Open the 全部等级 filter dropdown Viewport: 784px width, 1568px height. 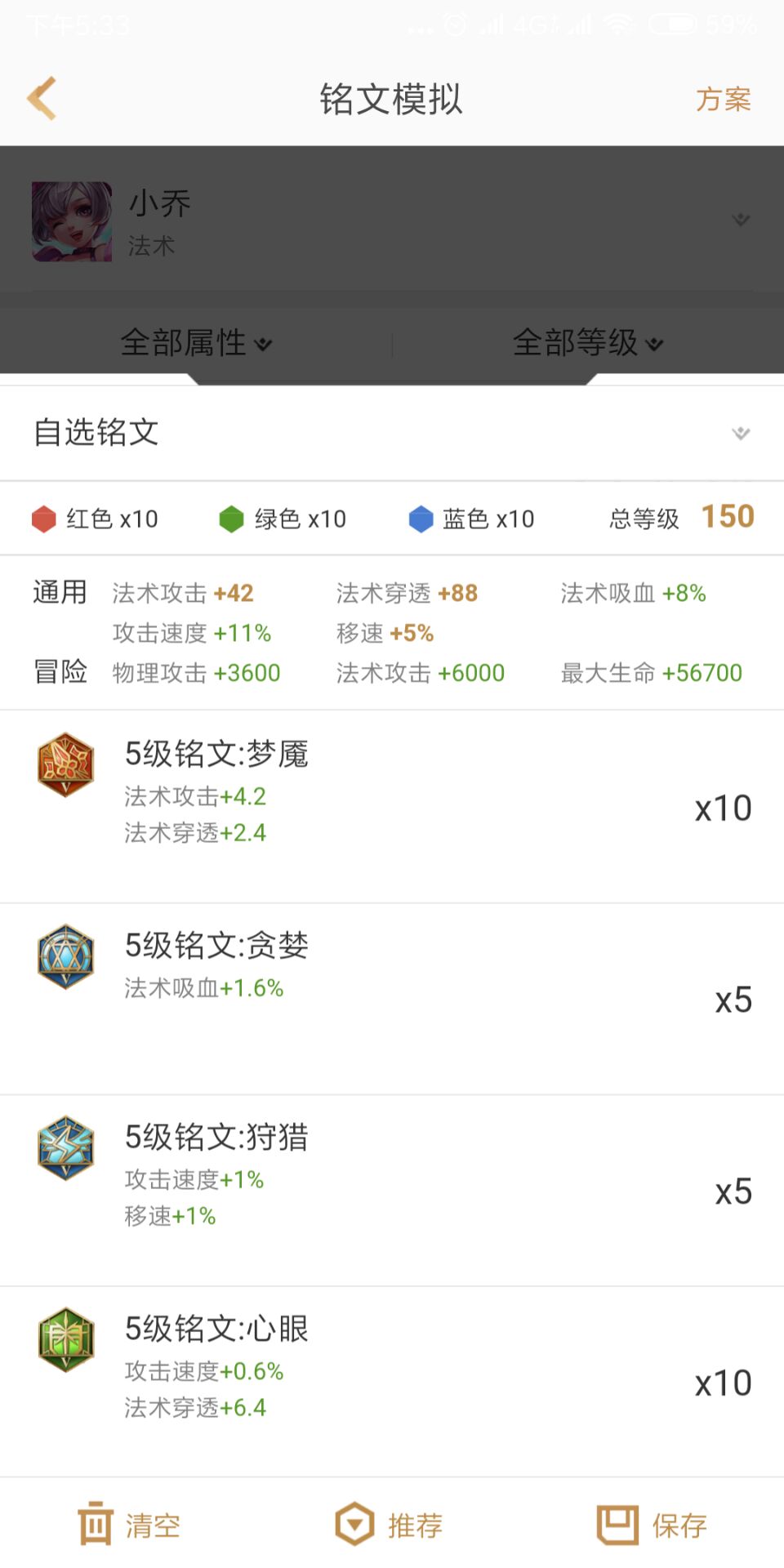coord(586,343)
